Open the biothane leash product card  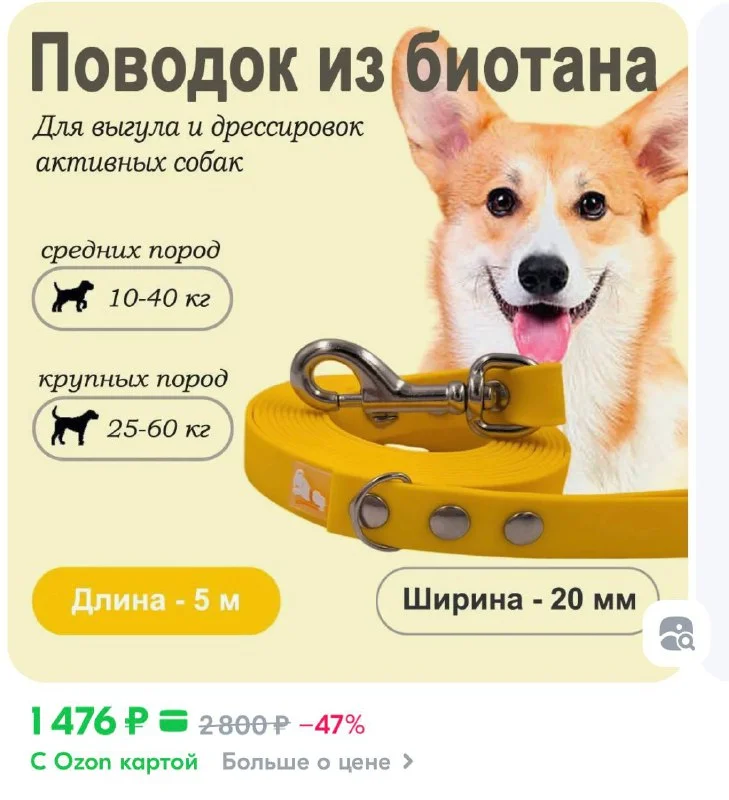coord(347,340)
